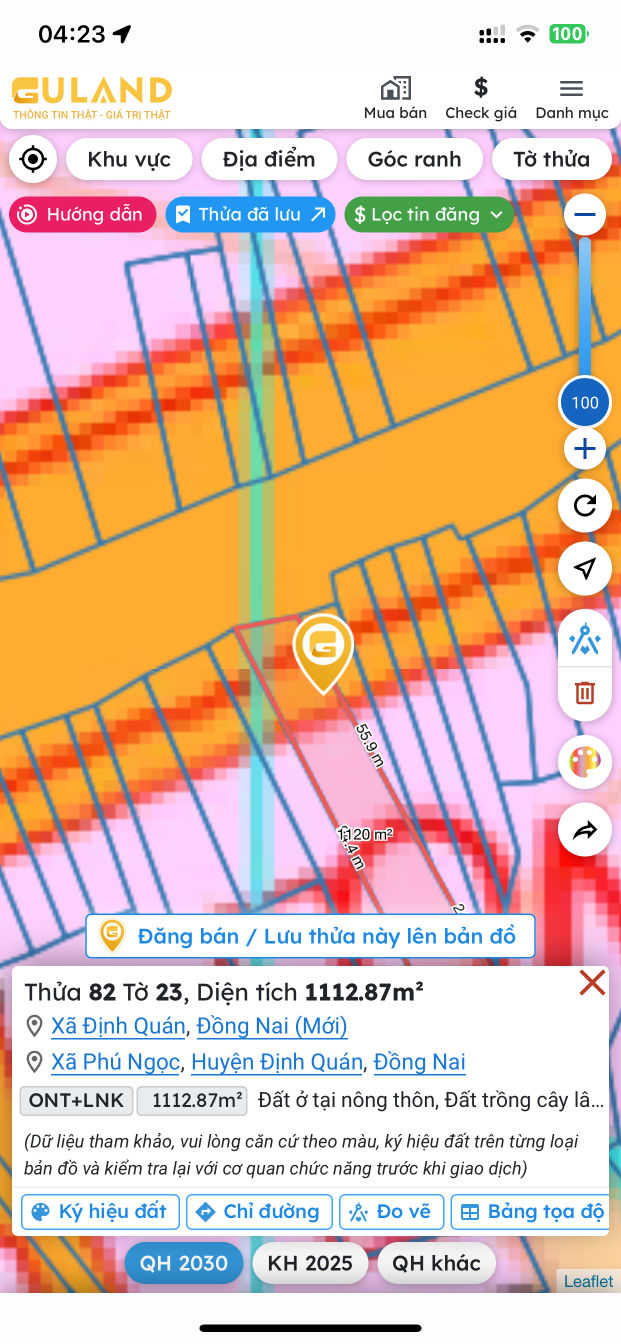
Task: Expand Lọc tin đăng filter dropdown
Action: click(429, 214)
